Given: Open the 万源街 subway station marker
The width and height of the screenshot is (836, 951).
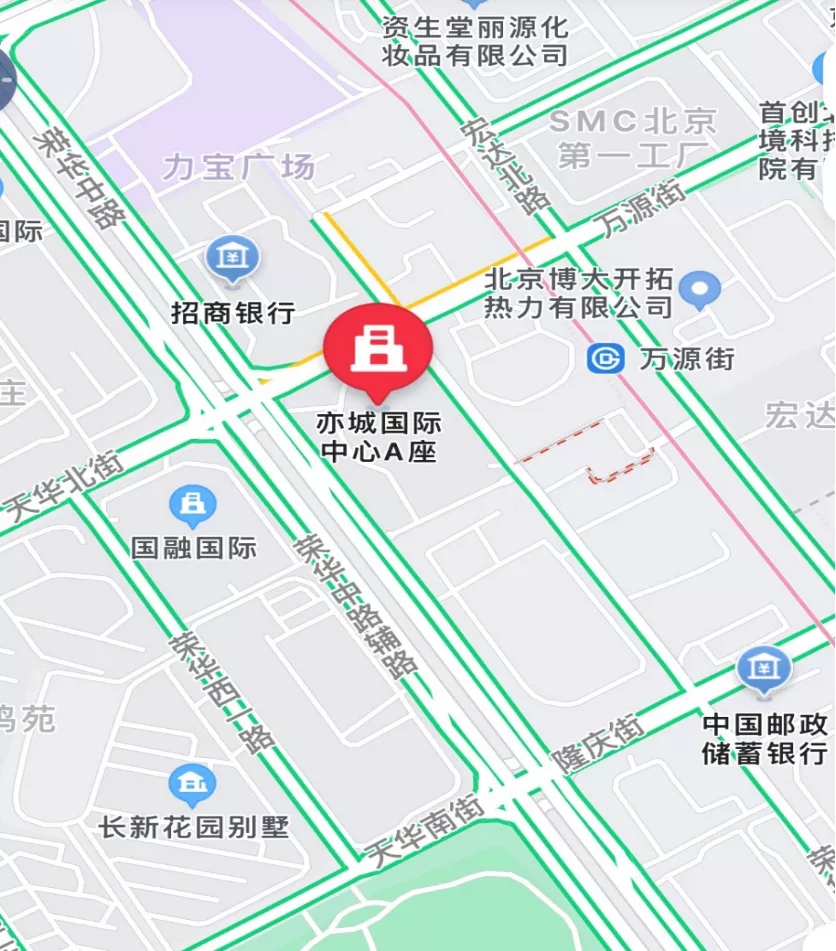Looking at the screenshot, I should coord(605,357).
